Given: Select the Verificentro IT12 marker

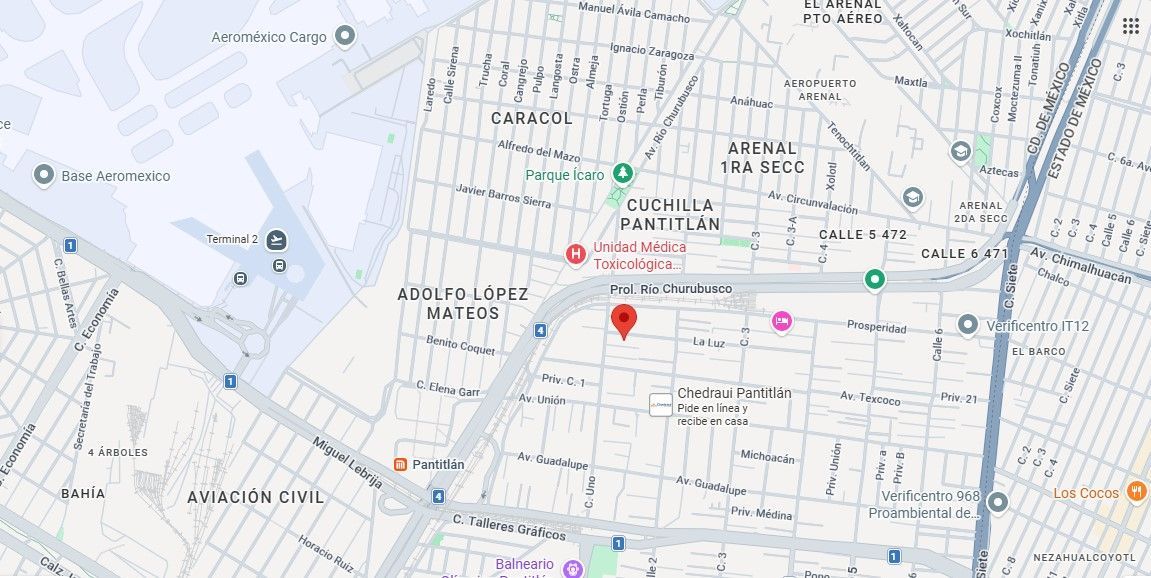Looking at the screenshot, I should point(968,325).
